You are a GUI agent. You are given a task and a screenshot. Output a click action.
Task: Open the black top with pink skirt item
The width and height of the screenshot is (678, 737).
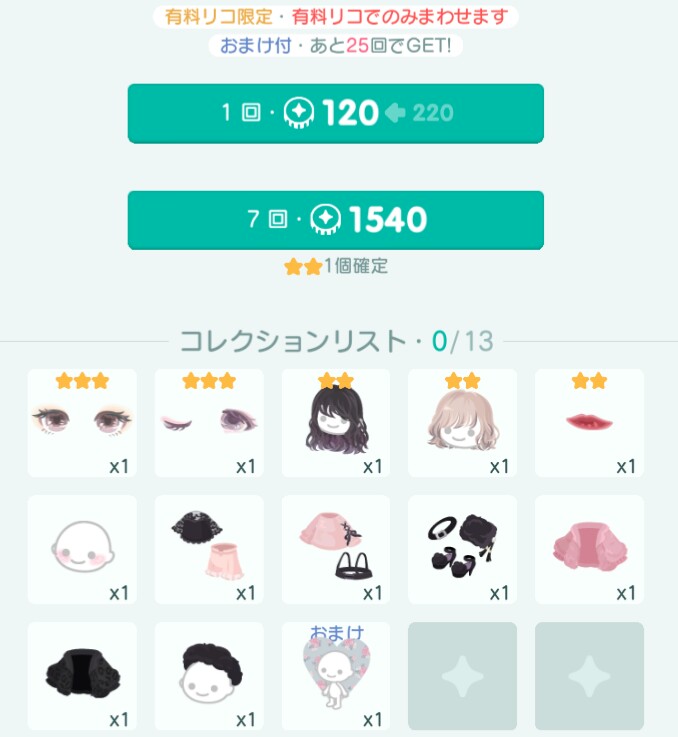(209, 549)
